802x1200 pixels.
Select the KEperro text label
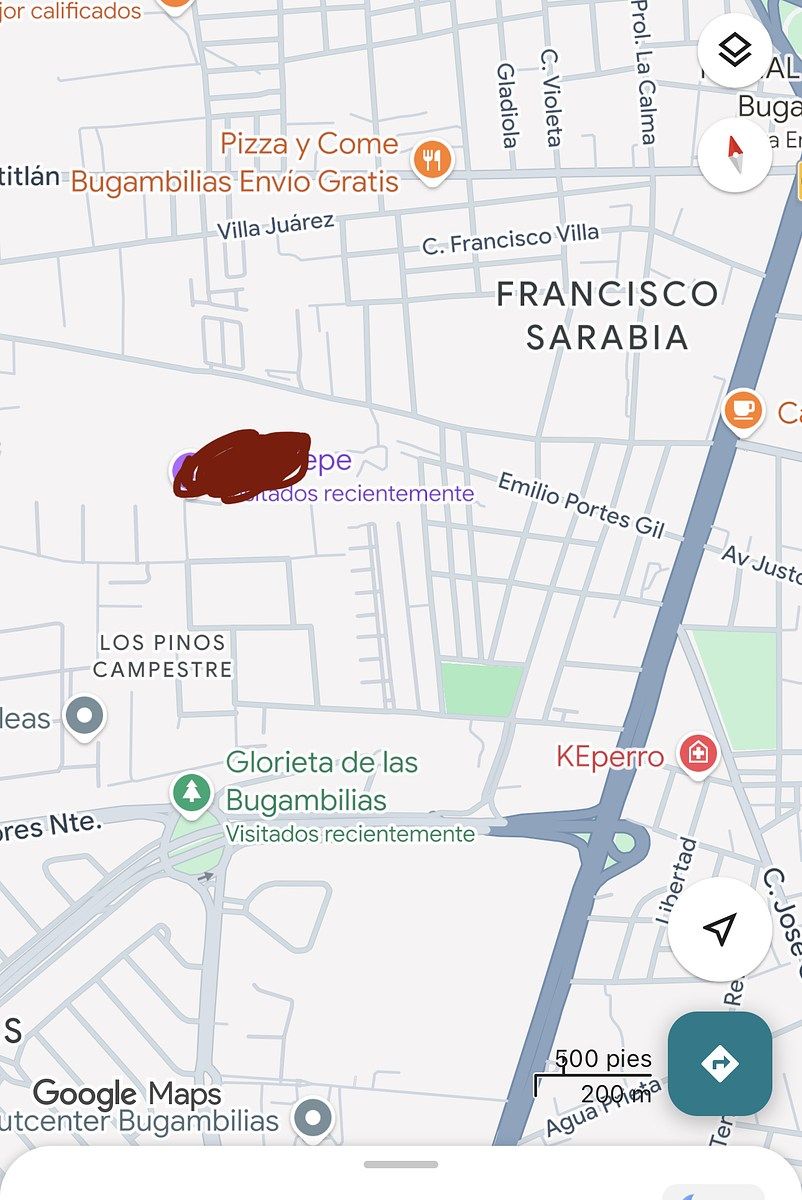611,756
